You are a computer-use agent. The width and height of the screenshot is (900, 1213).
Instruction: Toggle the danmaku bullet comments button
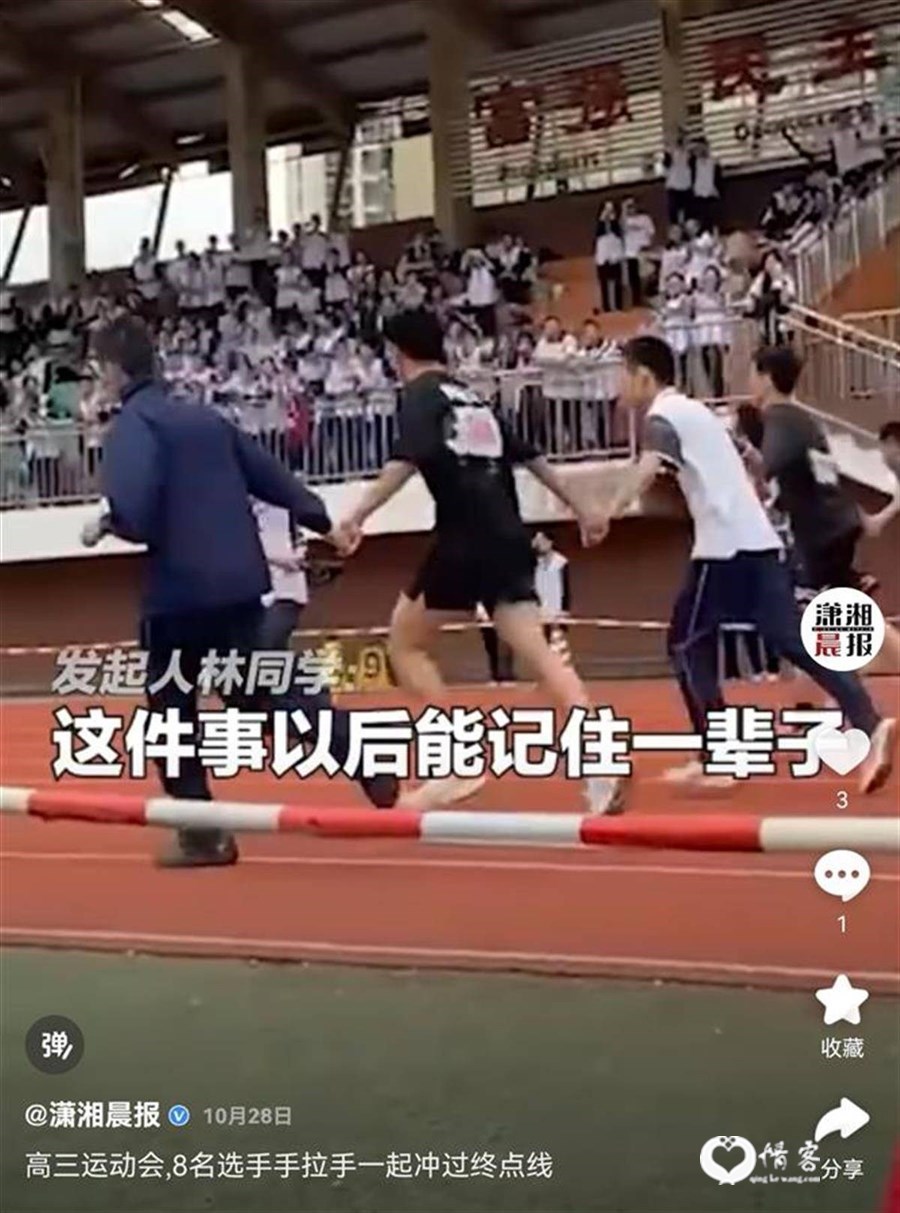tap(54, 1045)
